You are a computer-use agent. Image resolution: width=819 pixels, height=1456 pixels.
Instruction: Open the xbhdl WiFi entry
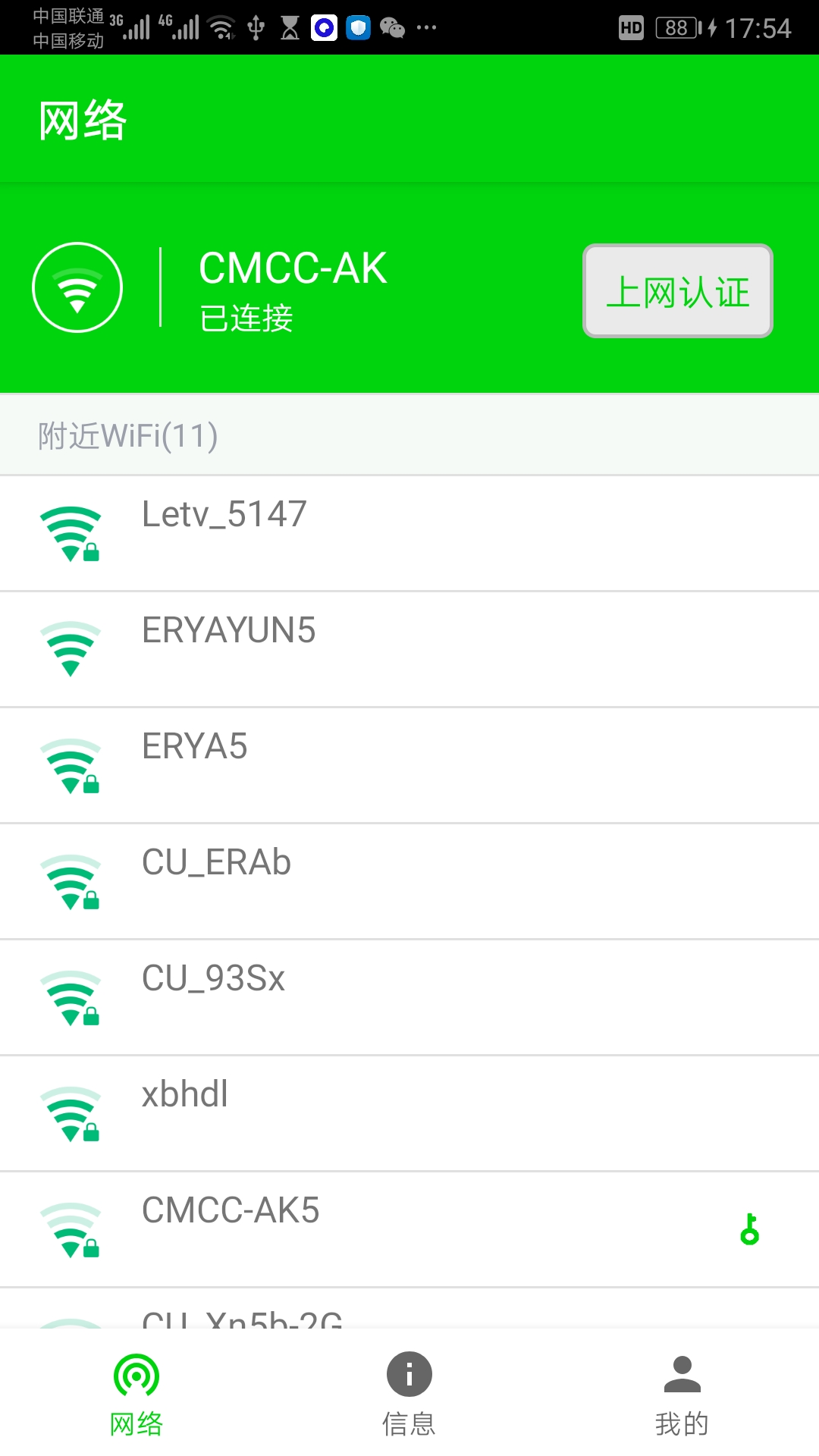coord(409,1114)
